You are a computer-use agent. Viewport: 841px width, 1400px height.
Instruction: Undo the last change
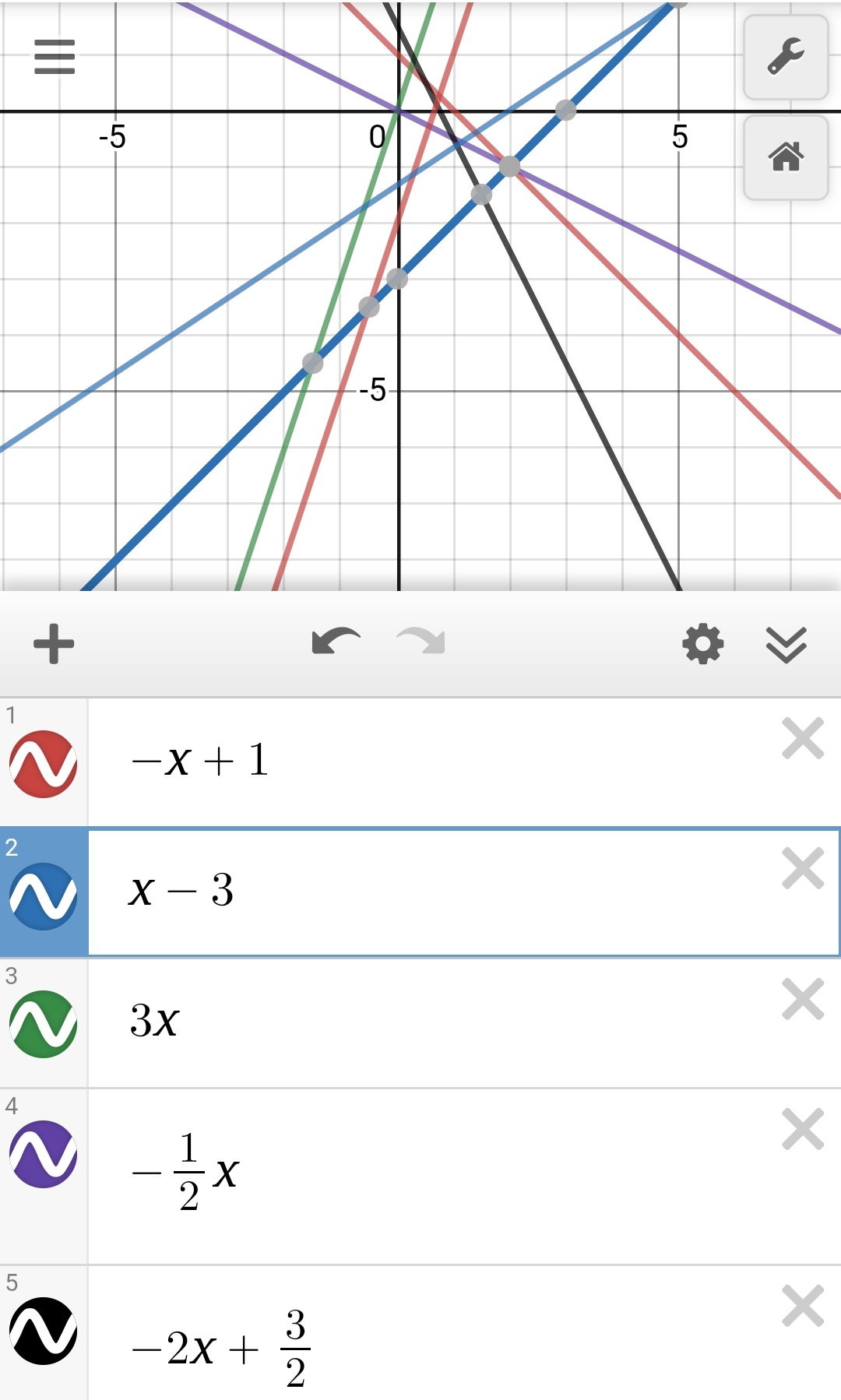[x=336, y=642]
